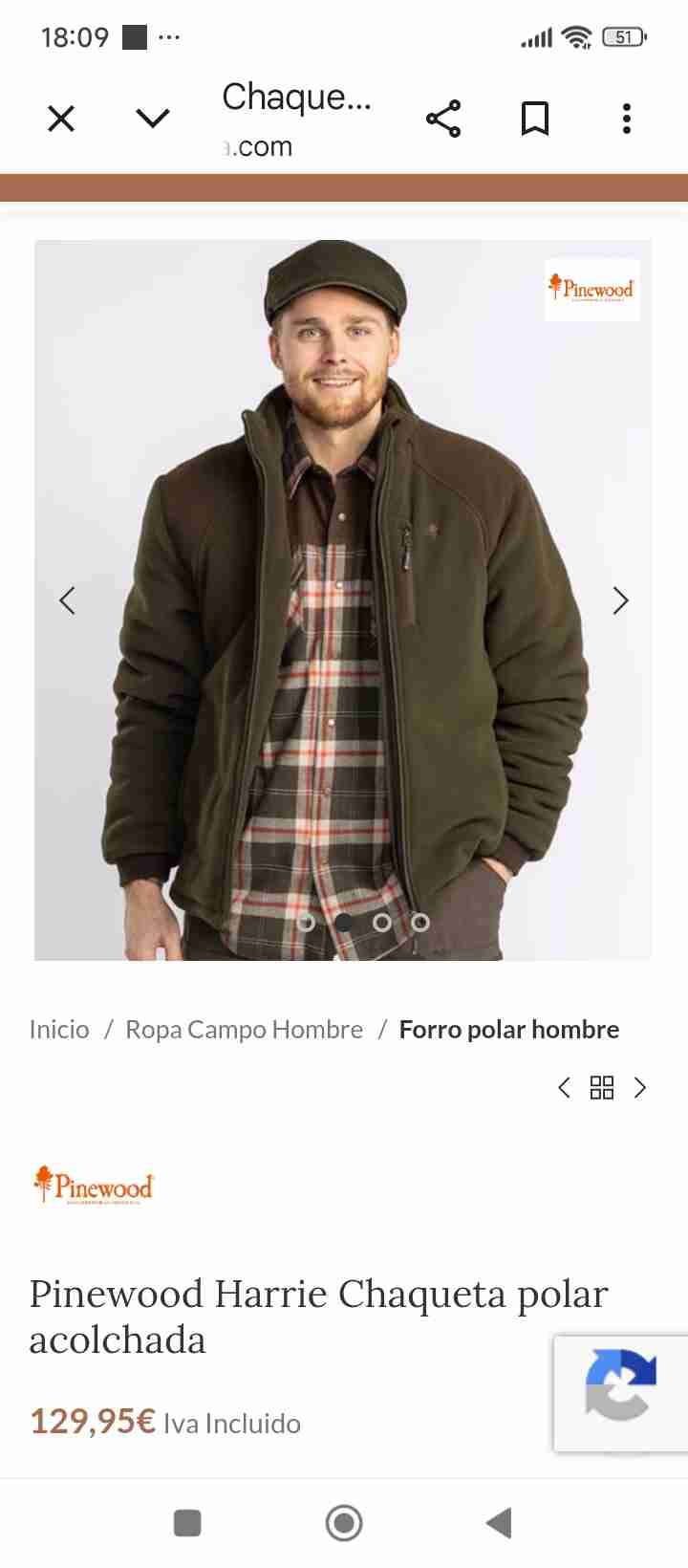Tap the bookmark icon to save the page
The image size is (688, 1568).
tap(534, 118)
